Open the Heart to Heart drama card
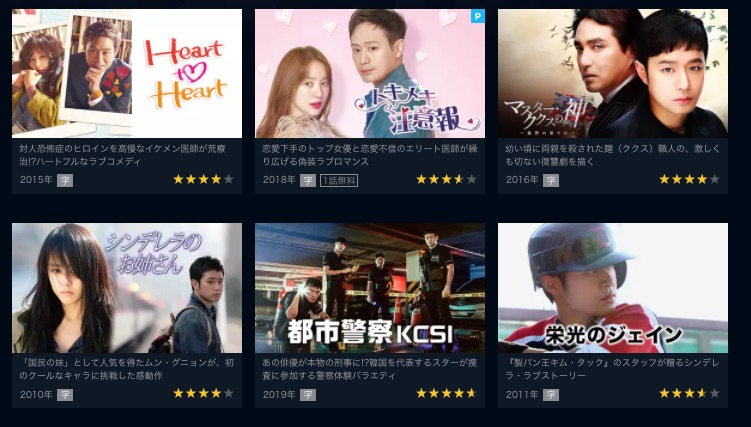 pos(127,74)
